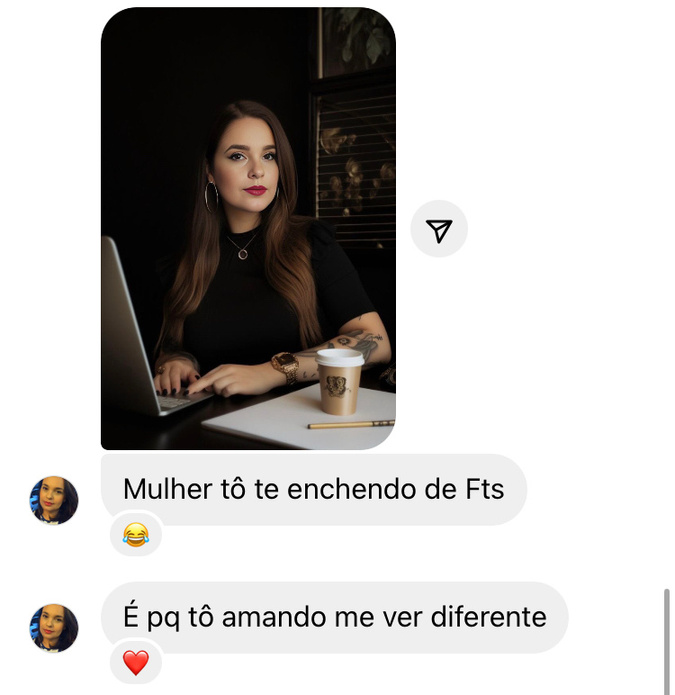Open sender's avatar beside "Mulher tô te enchendo"
The image size is (675, 695).
[54, 500]
